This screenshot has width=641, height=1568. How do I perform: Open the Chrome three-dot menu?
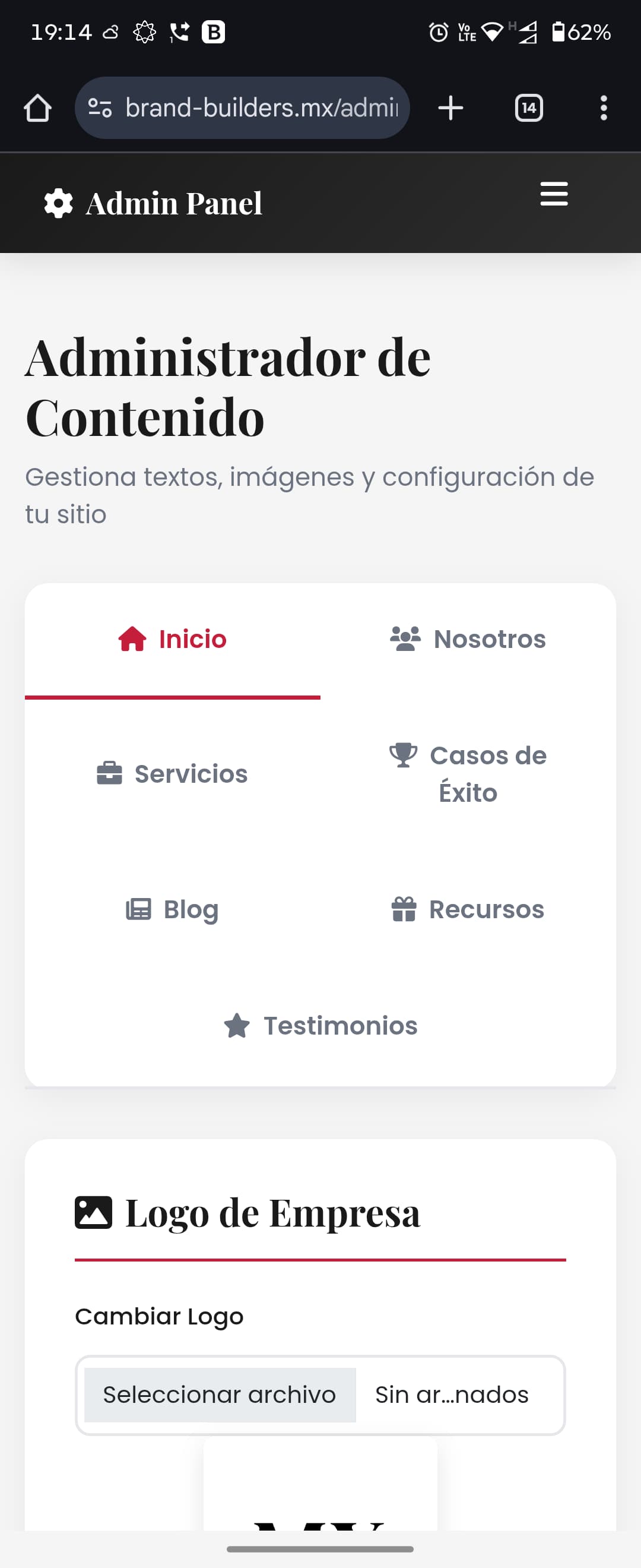click(x=603, y=108)
